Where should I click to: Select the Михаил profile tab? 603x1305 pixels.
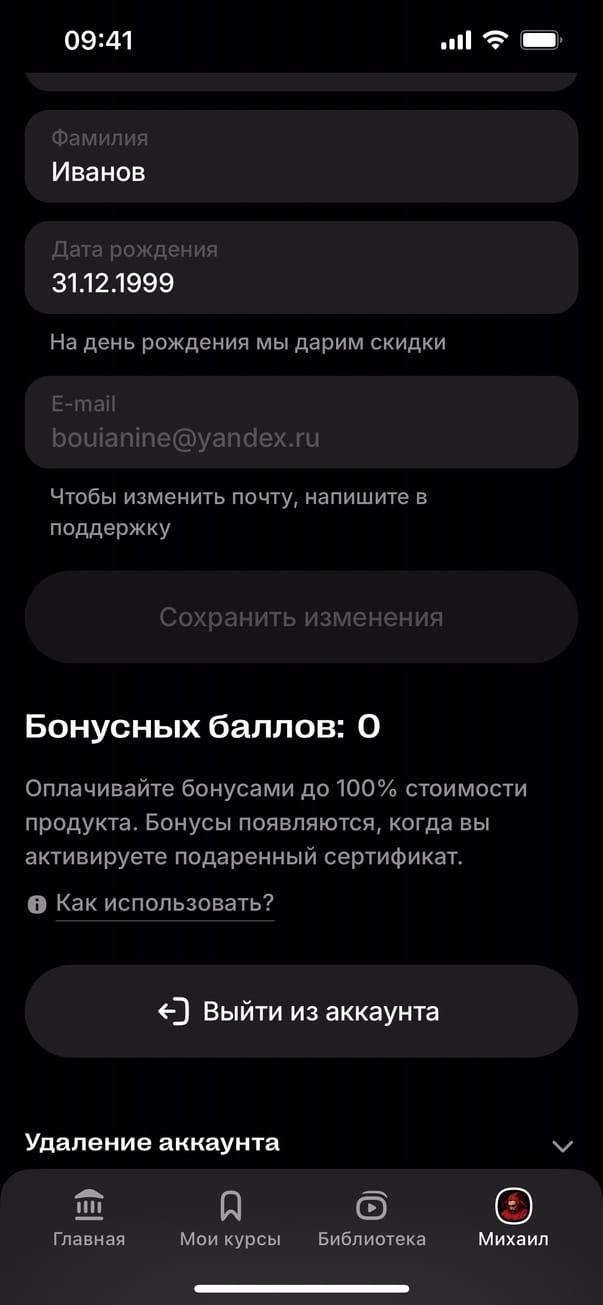tap(514, 1219)
